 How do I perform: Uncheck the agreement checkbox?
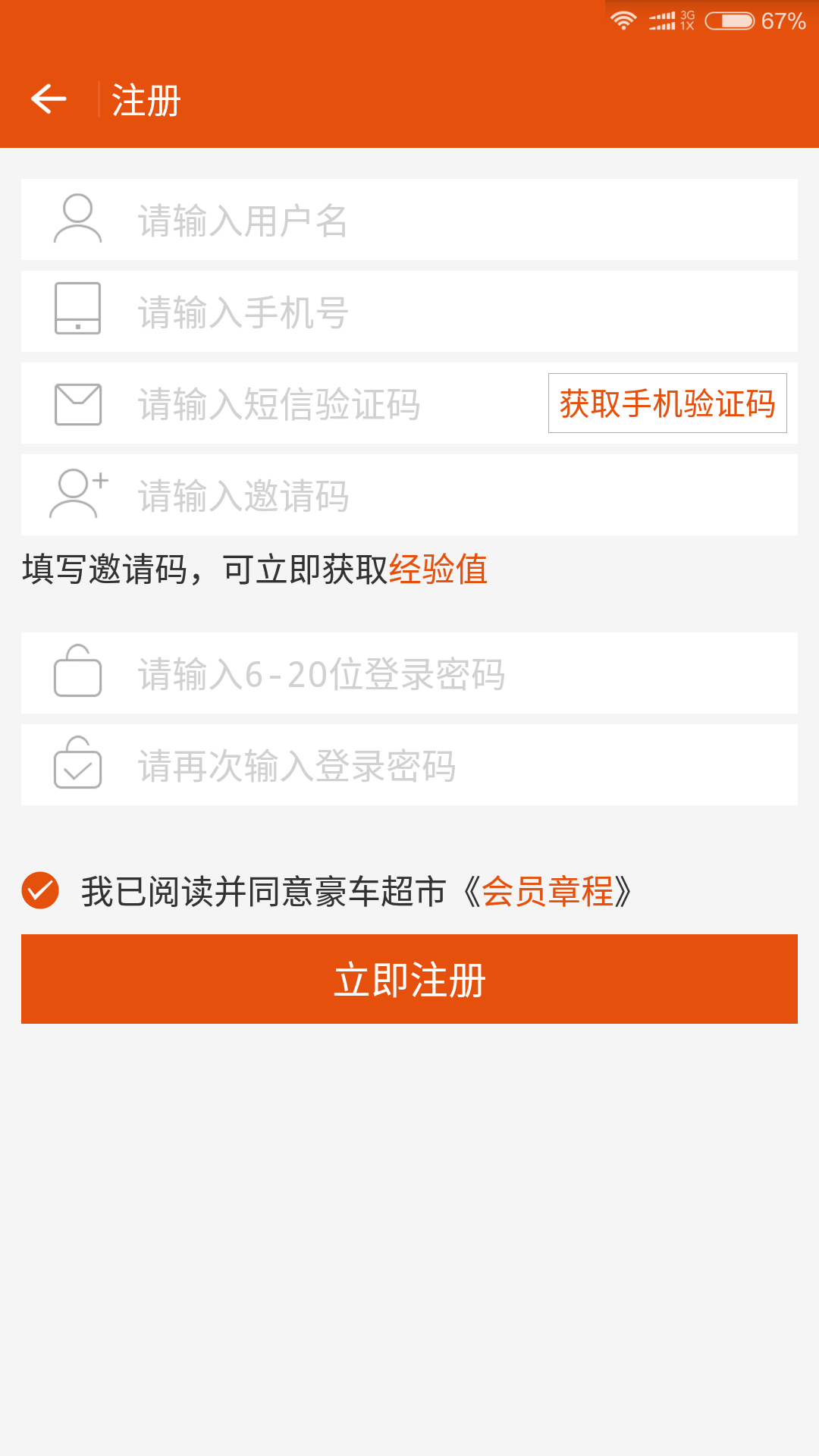41,890
